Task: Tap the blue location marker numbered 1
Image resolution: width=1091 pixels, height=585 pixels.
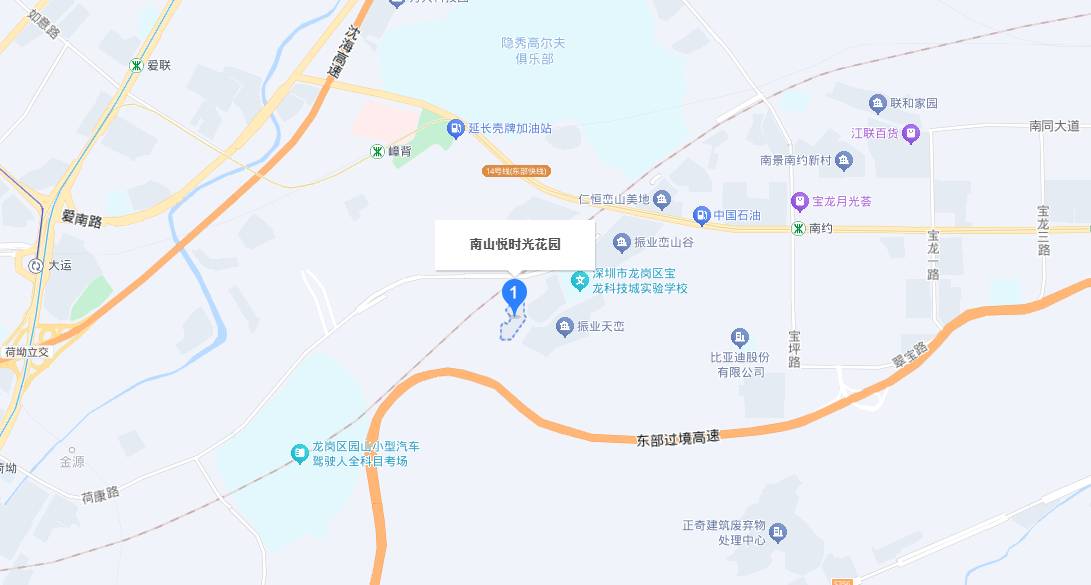Action: [513, 294]
